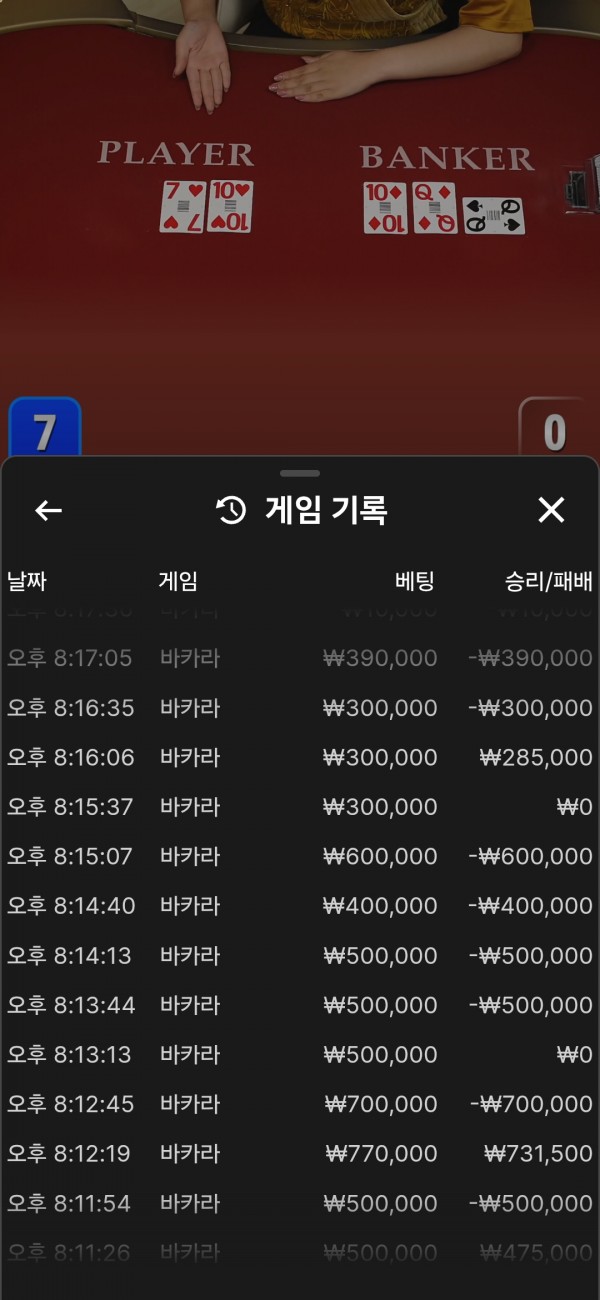Open the 오후 8:16:06 baccarat record
The image size is (600, 1300).
(x=300, y=758)
